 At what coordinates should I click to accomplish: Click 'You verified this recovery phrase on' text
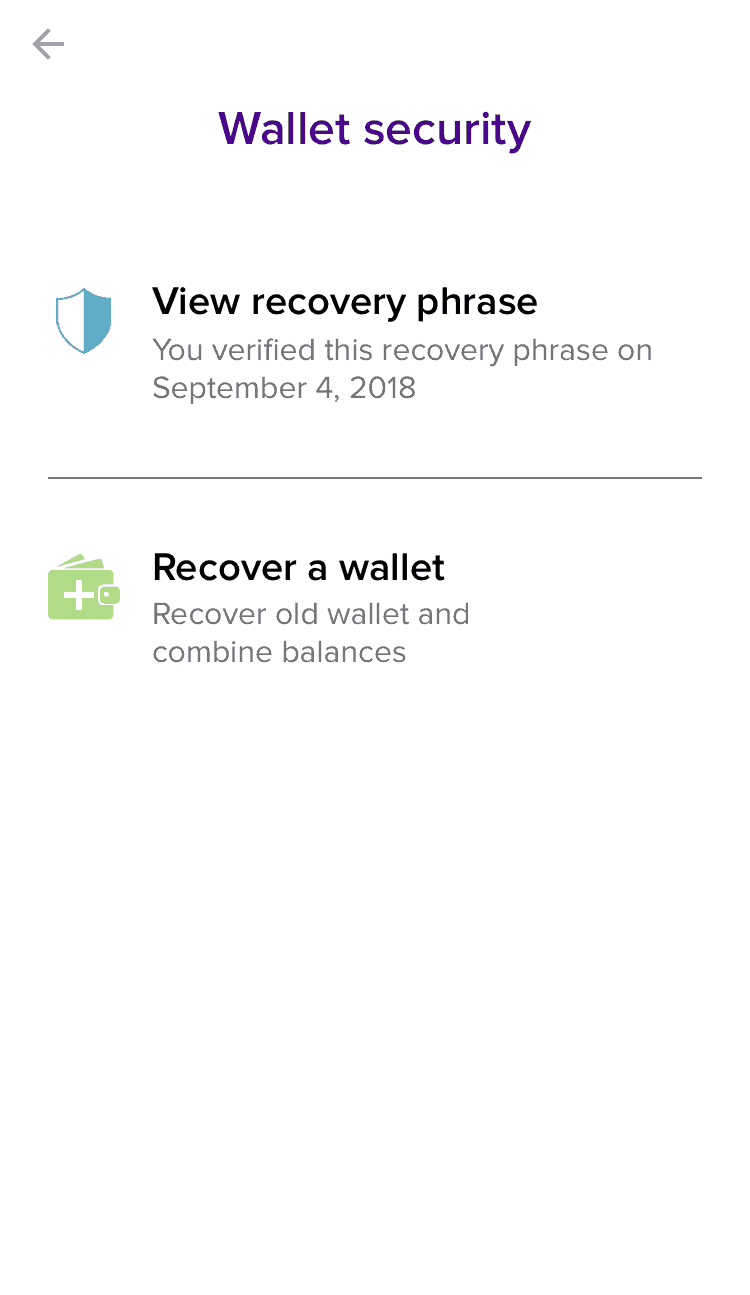tap(402, 349)
